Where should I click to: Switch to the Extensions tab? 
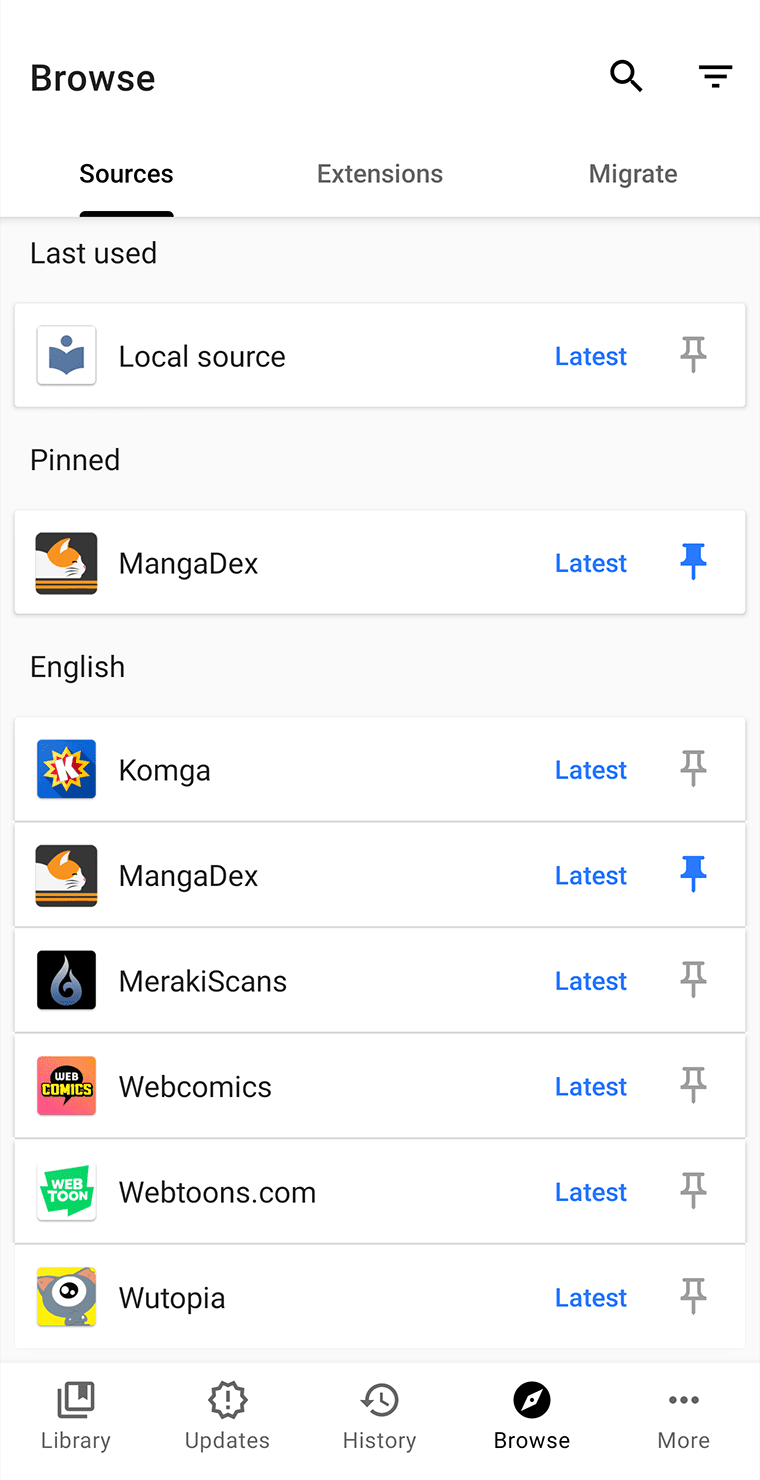(380, 174)
